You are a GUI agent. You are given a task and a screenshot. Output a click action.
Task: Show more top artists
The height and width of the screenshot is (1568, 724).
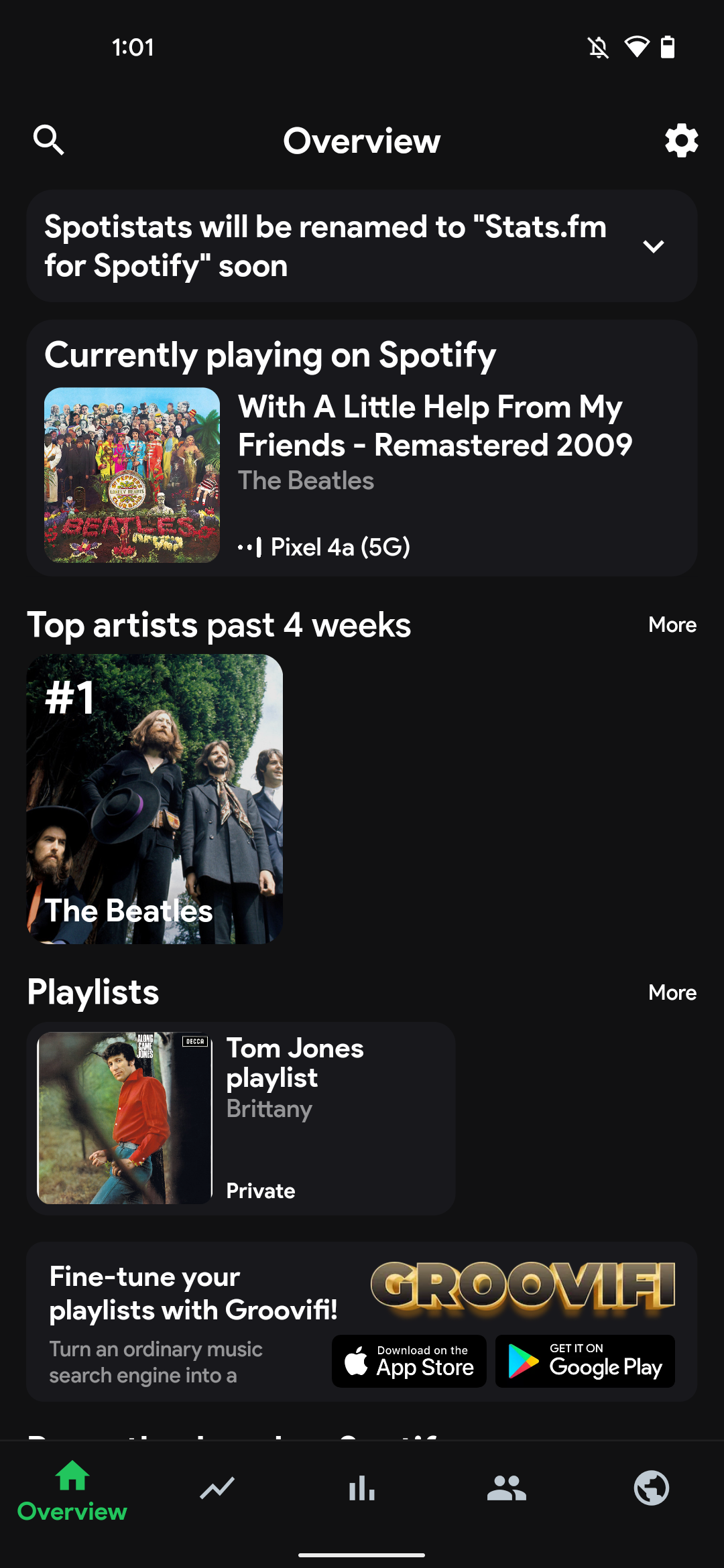[x=672, y=625]
